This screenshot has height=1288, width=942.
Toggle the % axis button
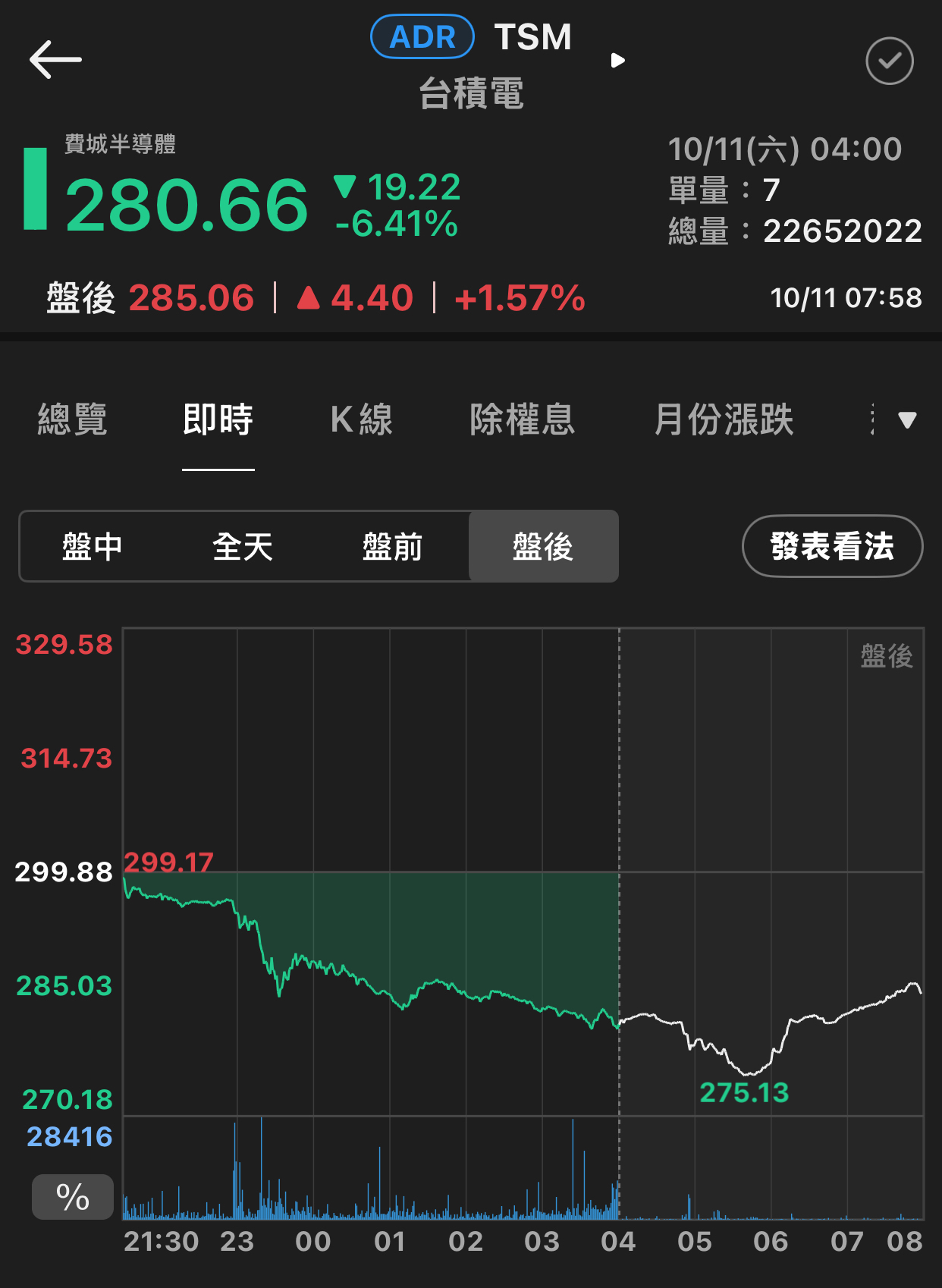point(73,1197)
